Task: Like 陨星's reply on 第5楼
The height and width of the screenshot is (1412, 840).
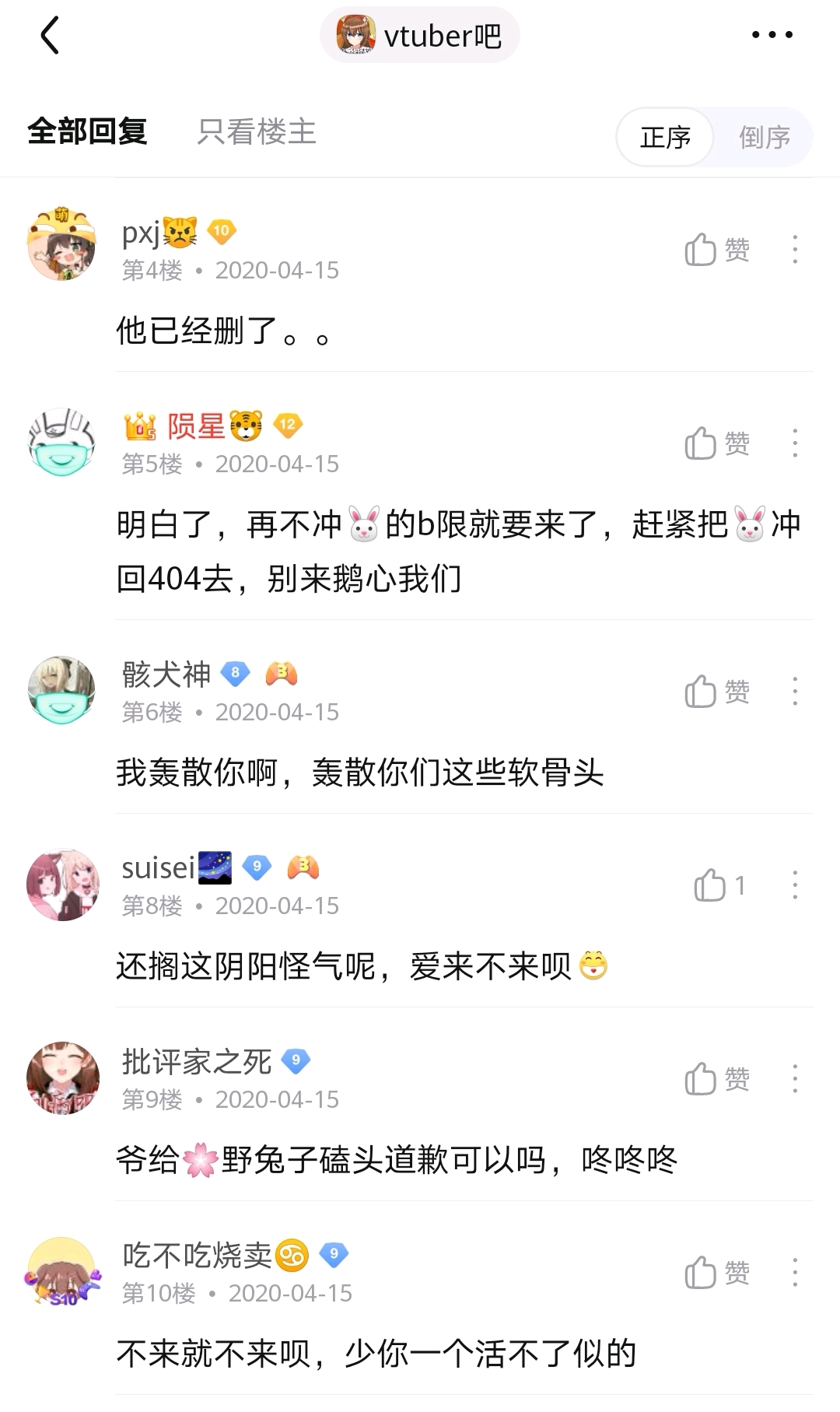Action: 716,443
